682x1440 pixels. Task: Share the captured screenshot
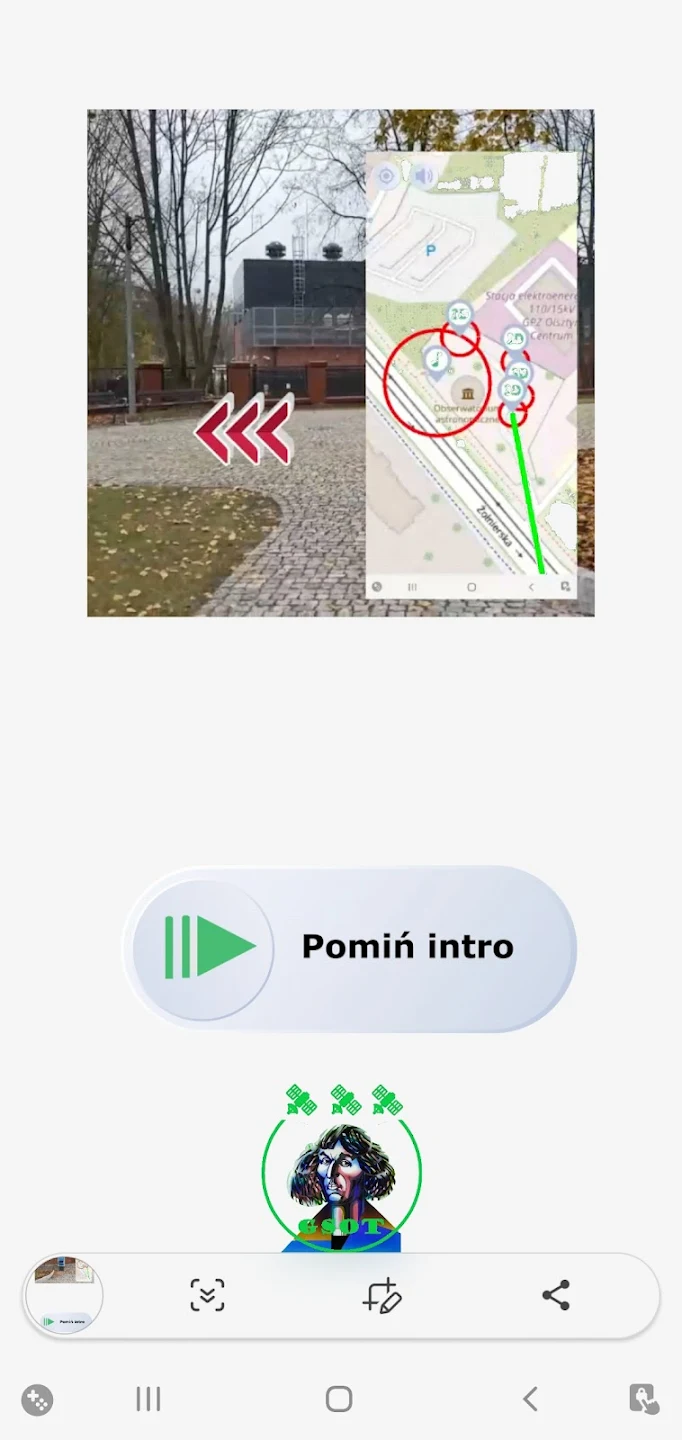pos(556,1295)
